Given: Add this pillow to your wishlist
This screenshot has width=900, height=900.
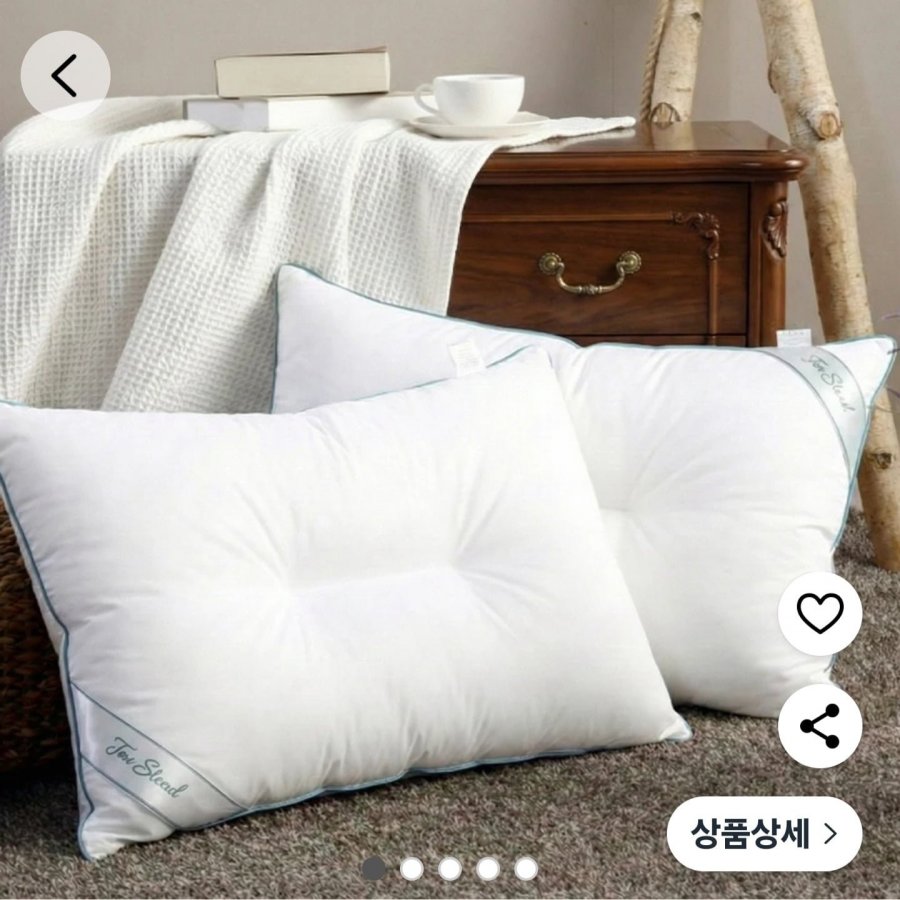Looking at the screenshot, I should 820,613.
